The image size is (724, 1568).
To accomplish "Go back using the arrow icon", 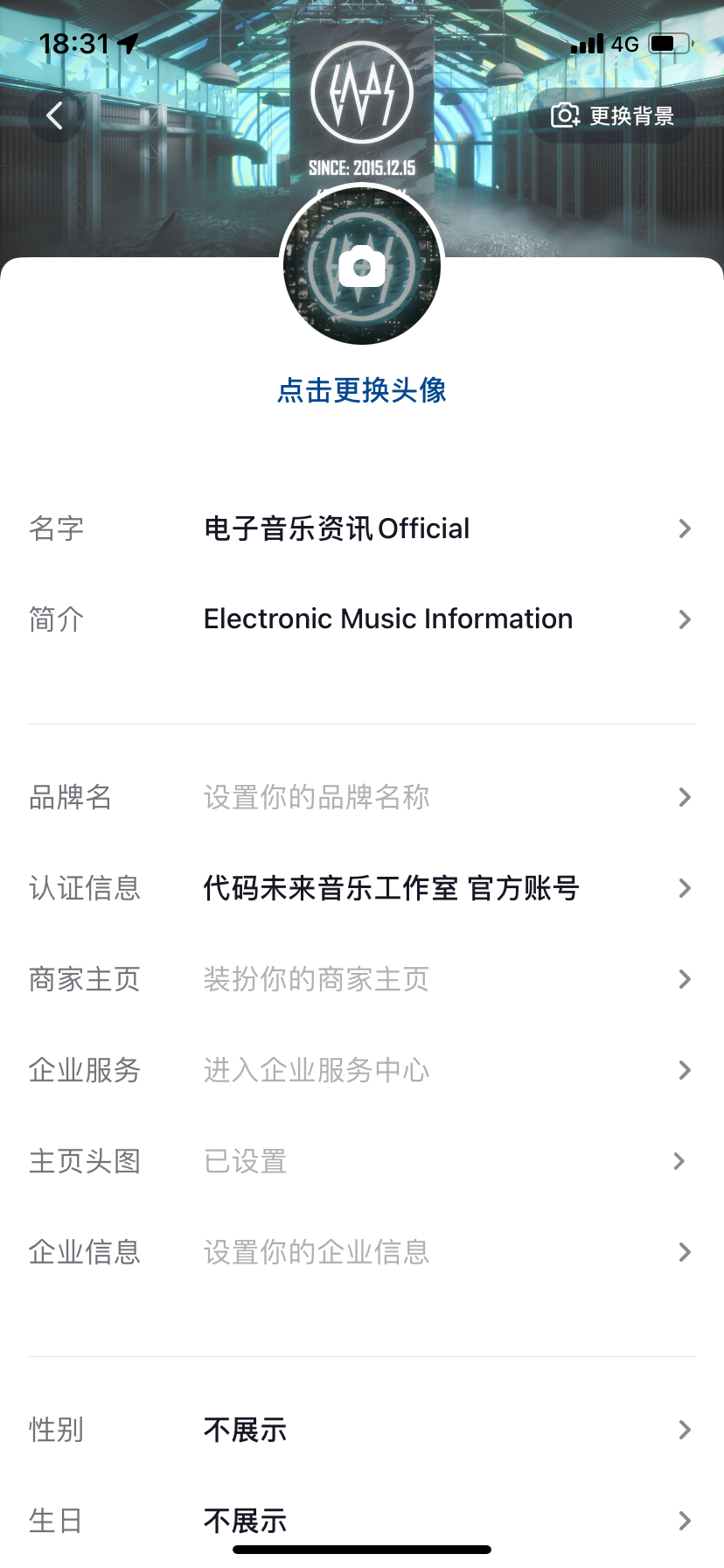I will (x=56, y=115).
